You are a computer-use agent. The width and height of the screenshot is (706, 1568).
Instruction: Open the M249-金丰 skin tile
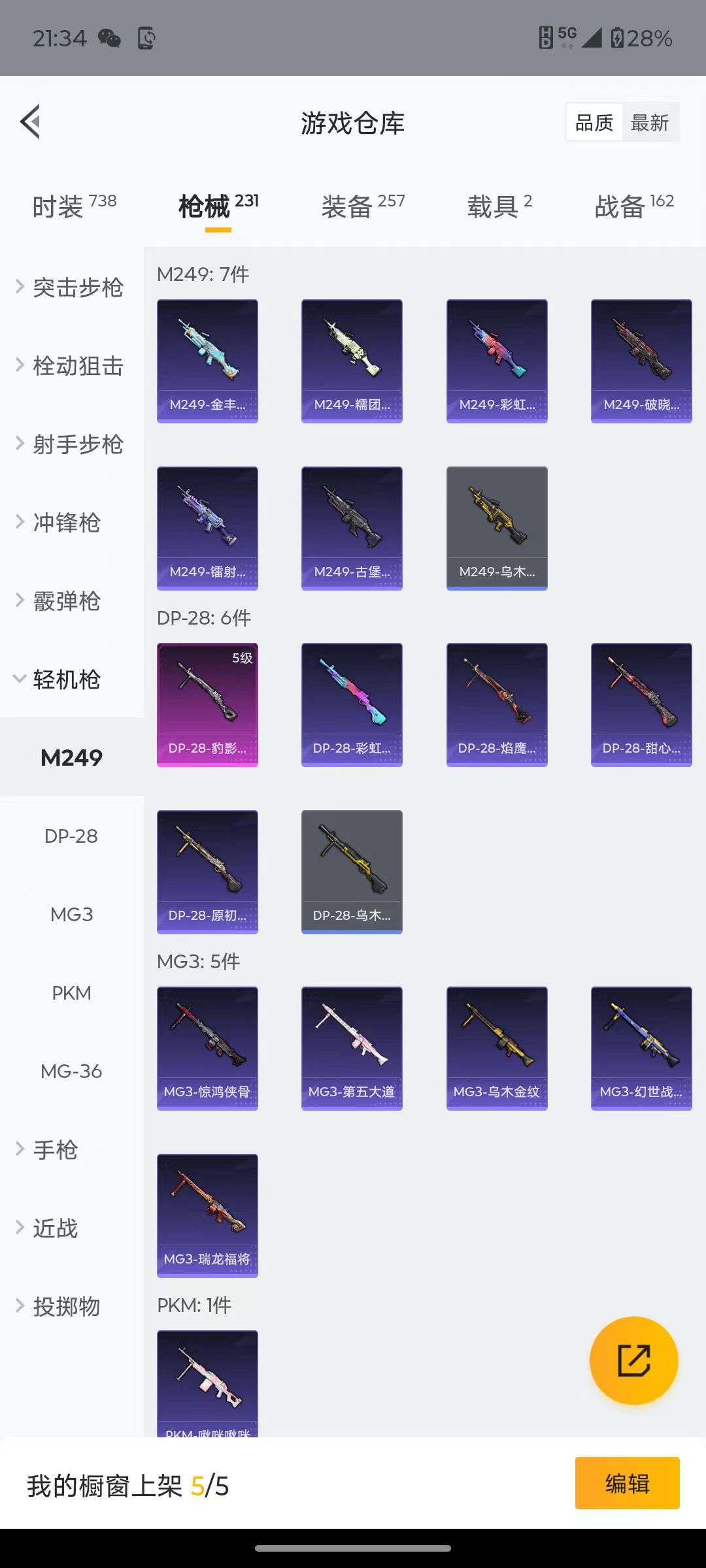(207, 361)
